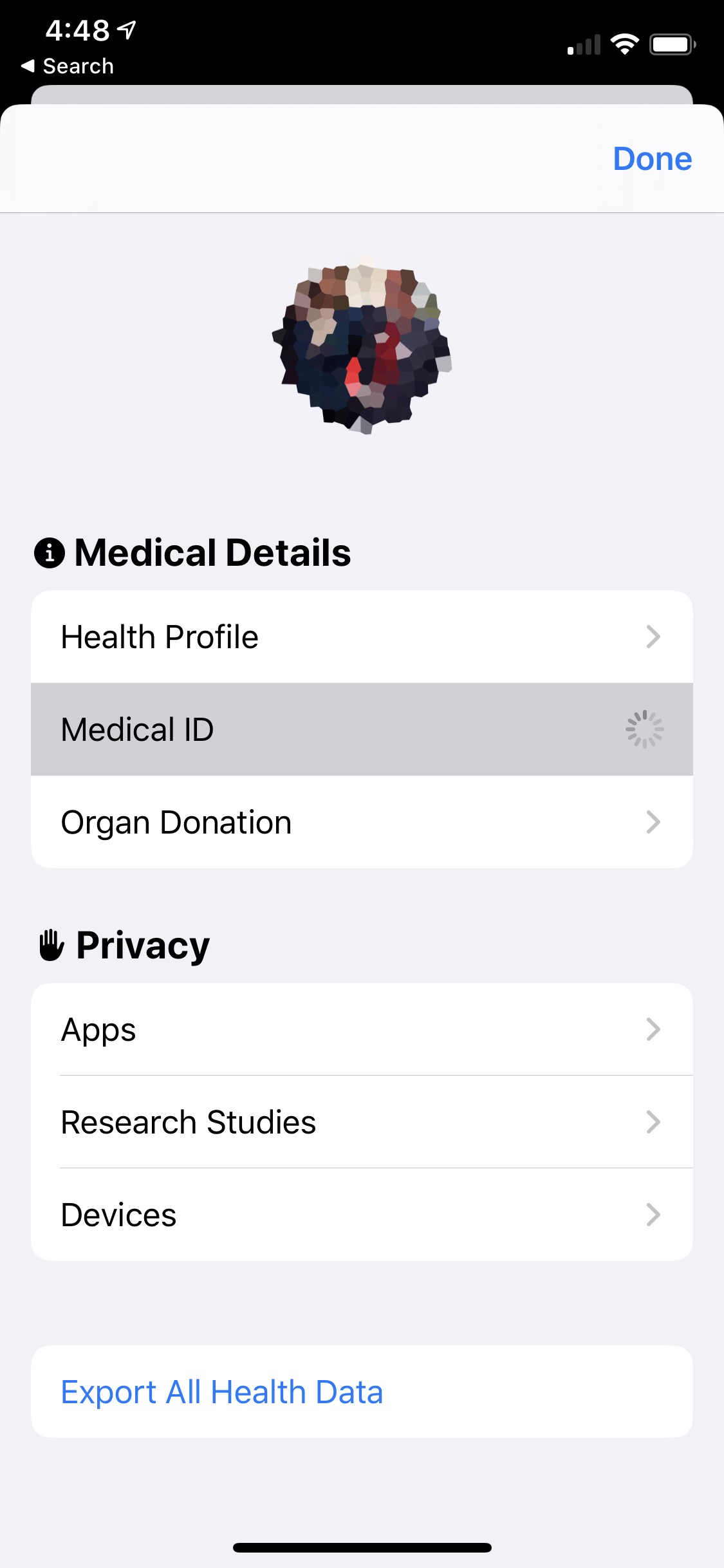Screen dimensions: 724x1568
Task: Export All Health Data
Action: coord(222,1392)
